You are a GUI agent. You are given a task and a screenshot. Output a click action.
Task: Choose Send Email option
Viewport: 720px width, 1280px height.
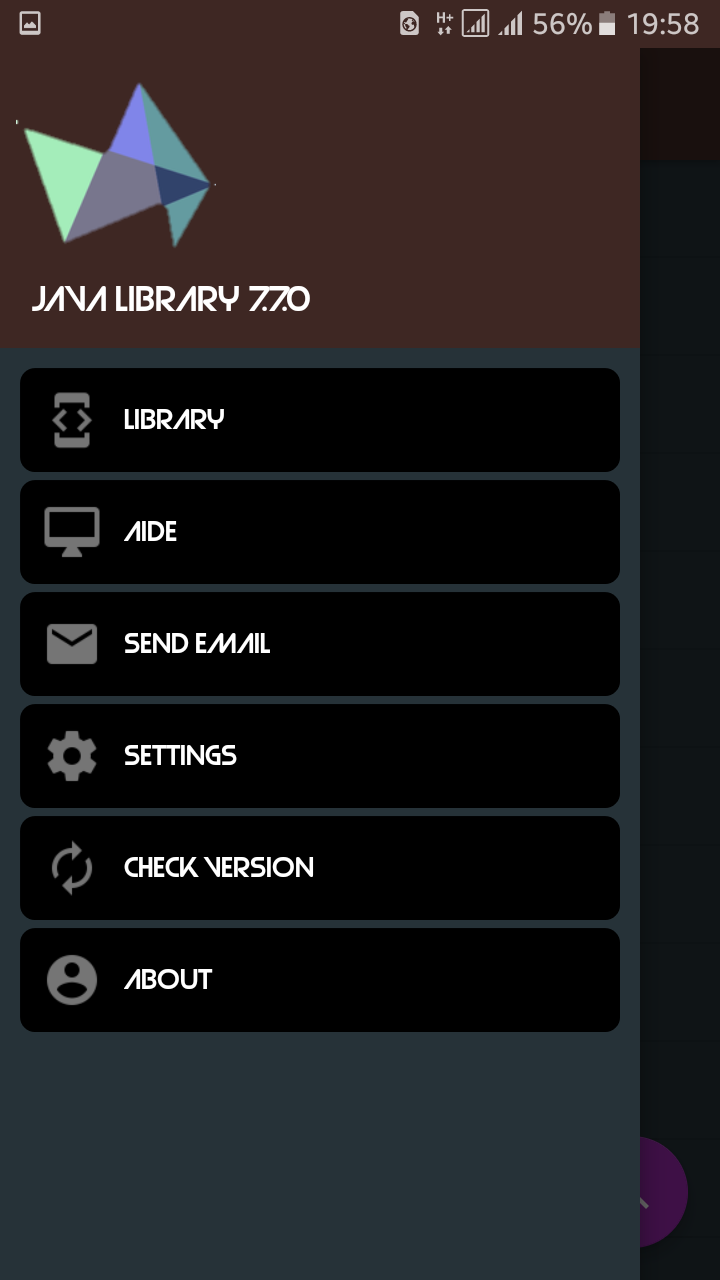point(320,644)
